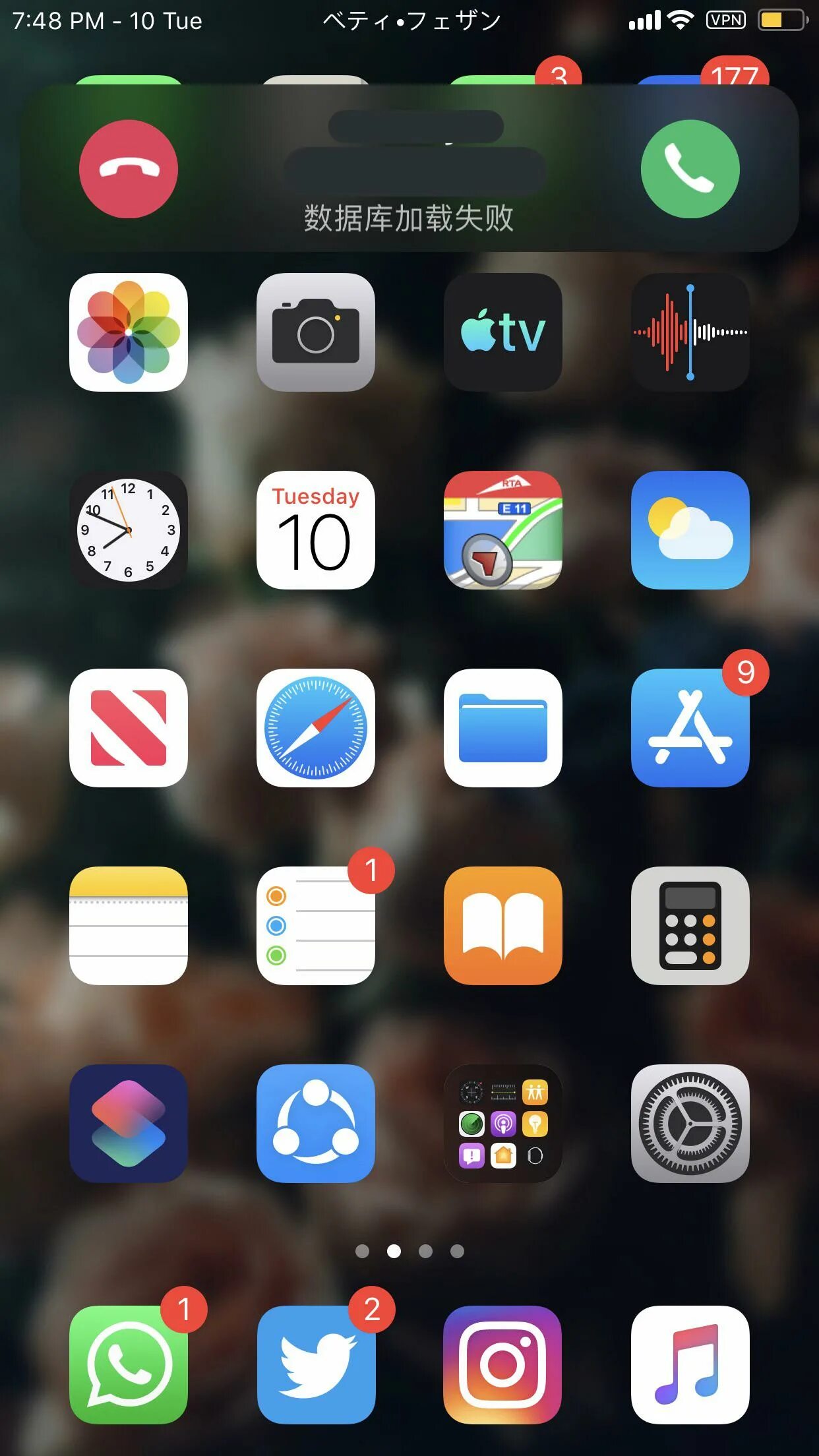Open the Reminders app
819x1456 pixels.
[316, 926]
